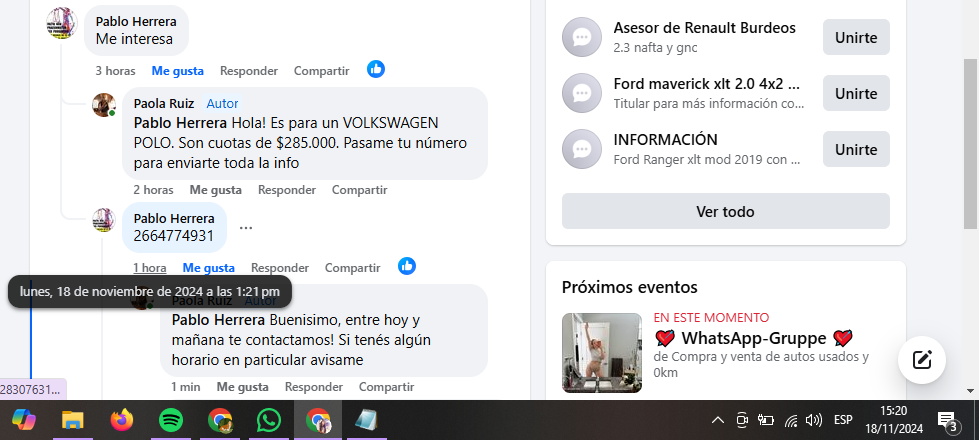Screen dimensions: 979x440
Task: Open the WhatsApp-Gruppe event
Action: [x=753, y=338]
